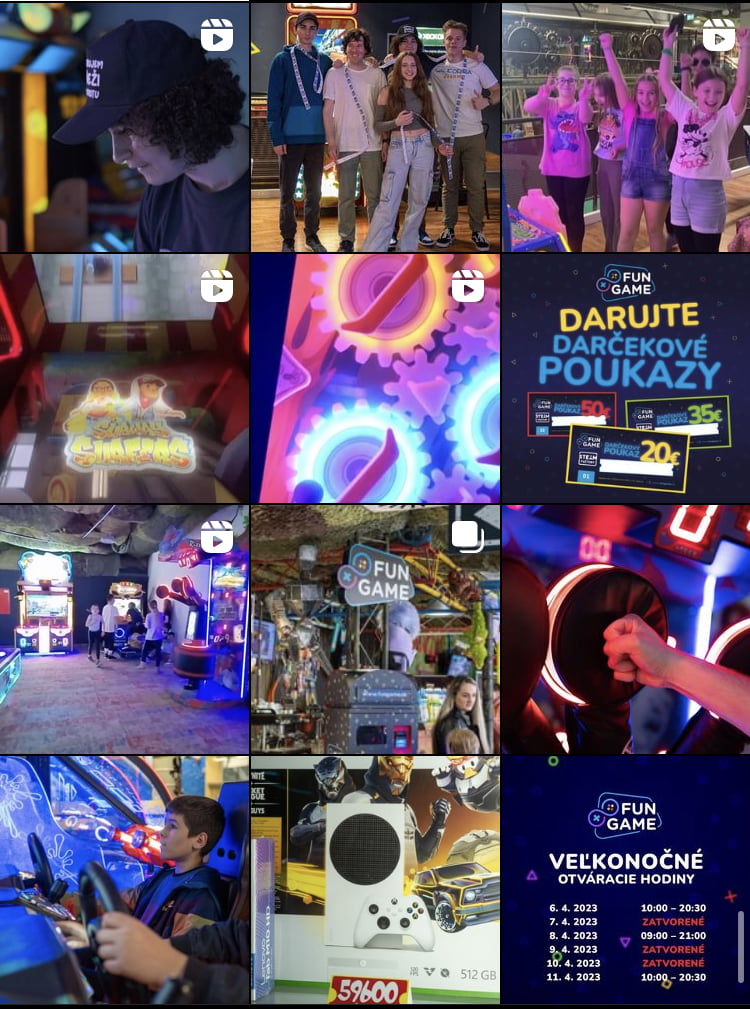Open the white Xbox console prize post

375,880
